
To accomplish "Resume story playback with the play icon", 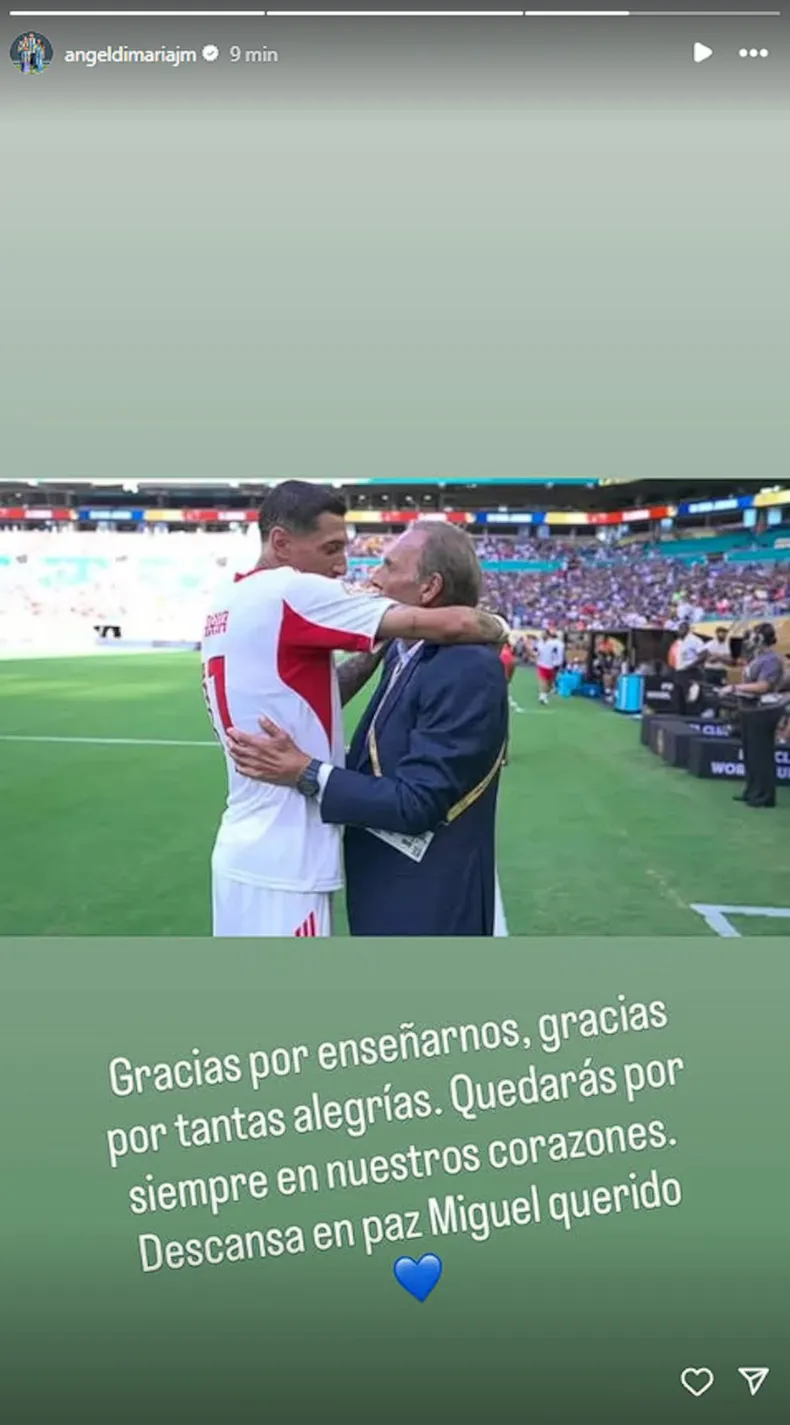I will [x=703, y=53].
